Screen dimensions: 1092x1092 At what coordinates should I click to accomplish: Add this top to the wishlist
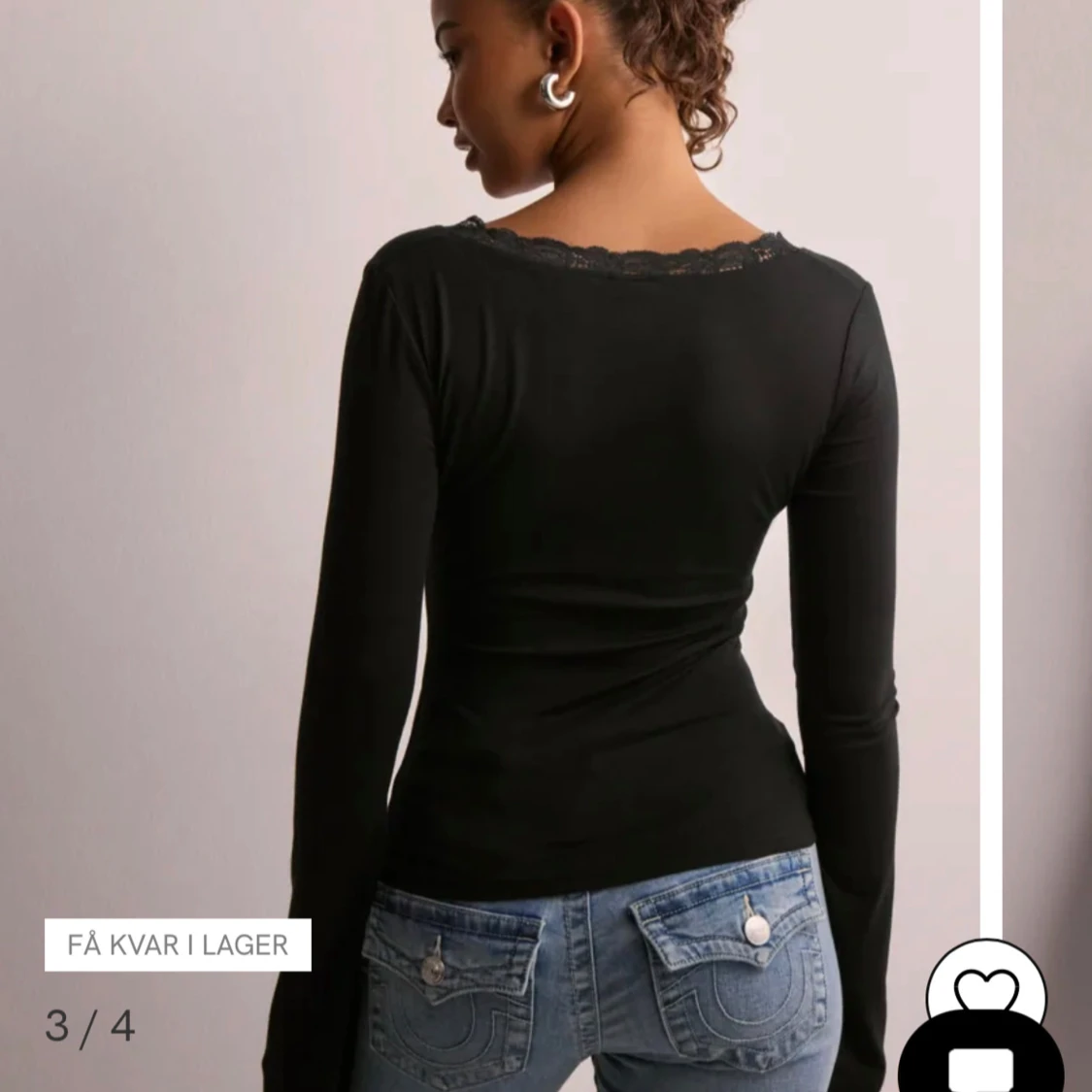(976, 991)
